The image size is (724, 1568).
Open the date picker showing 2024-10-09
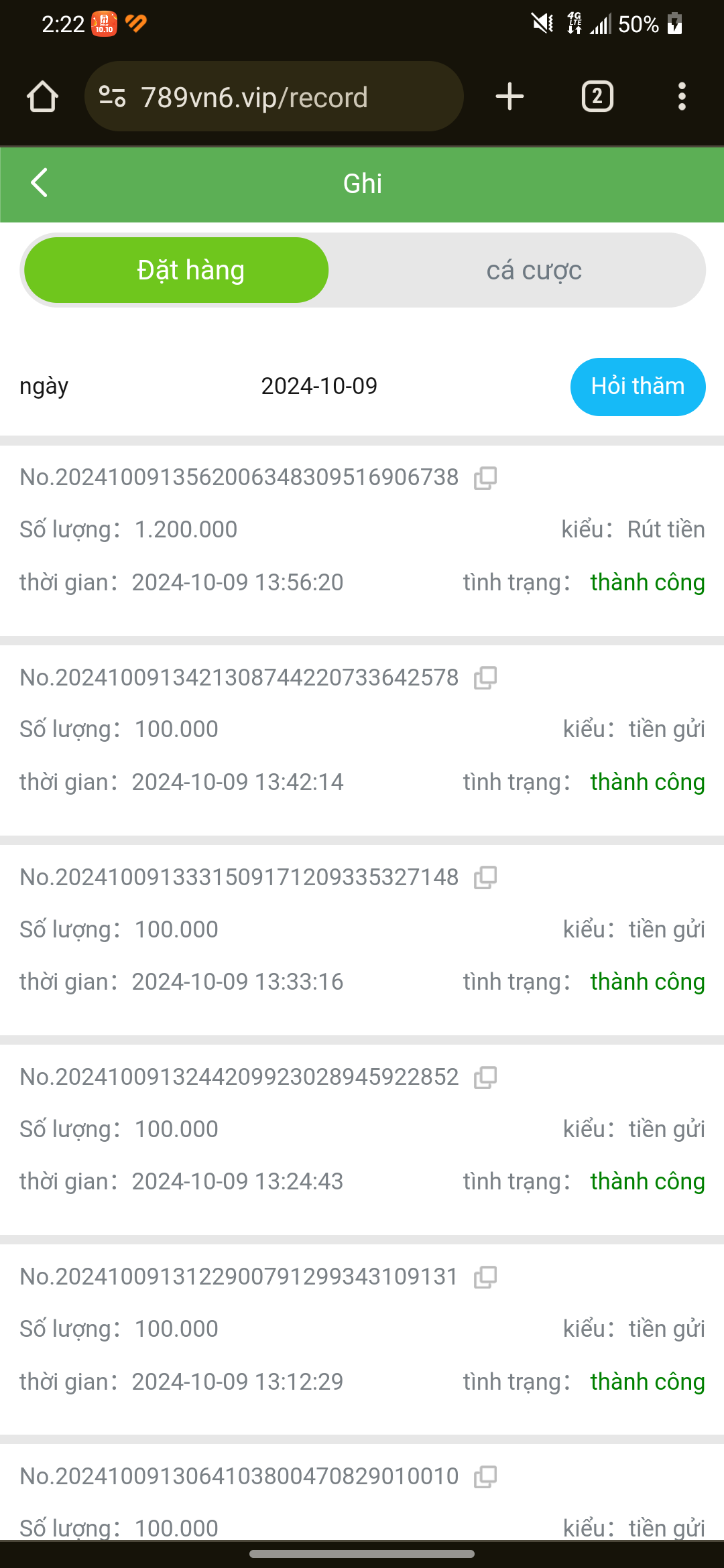click(x=319, y=386)
